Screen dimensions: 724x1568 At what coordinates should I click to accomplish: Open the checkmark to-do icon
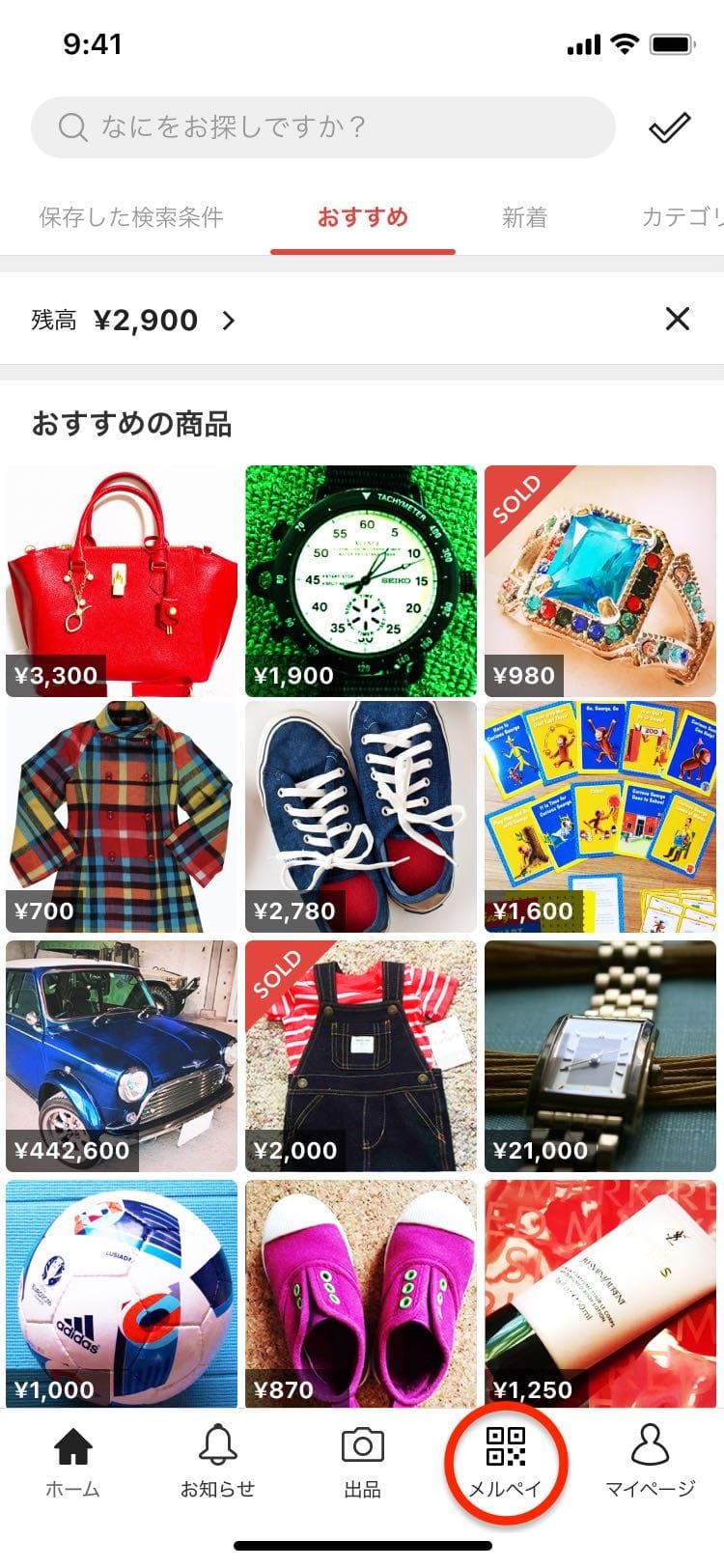click(x=669, y=127)
